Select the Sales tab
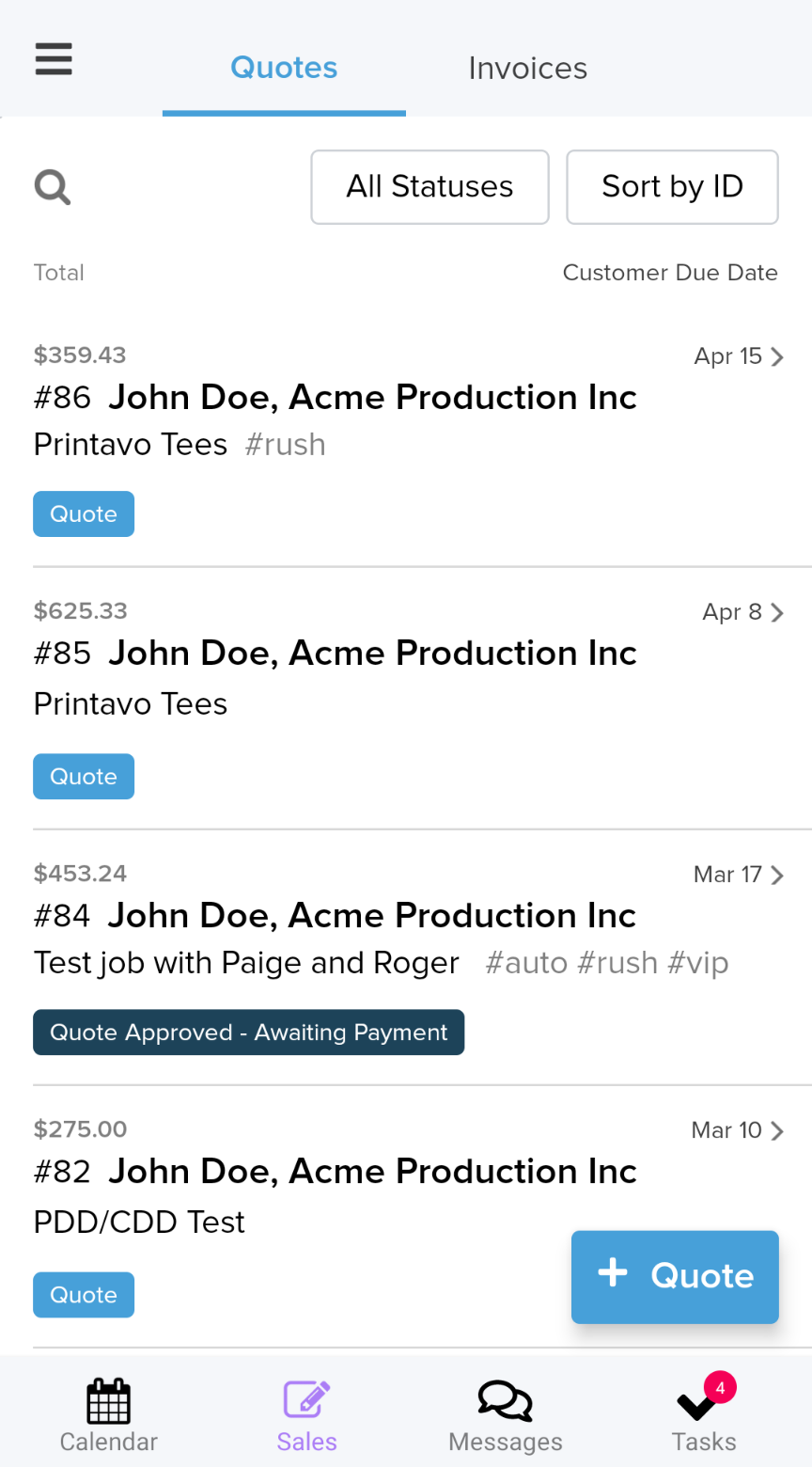812x1467 pixels. (306, 1415)
